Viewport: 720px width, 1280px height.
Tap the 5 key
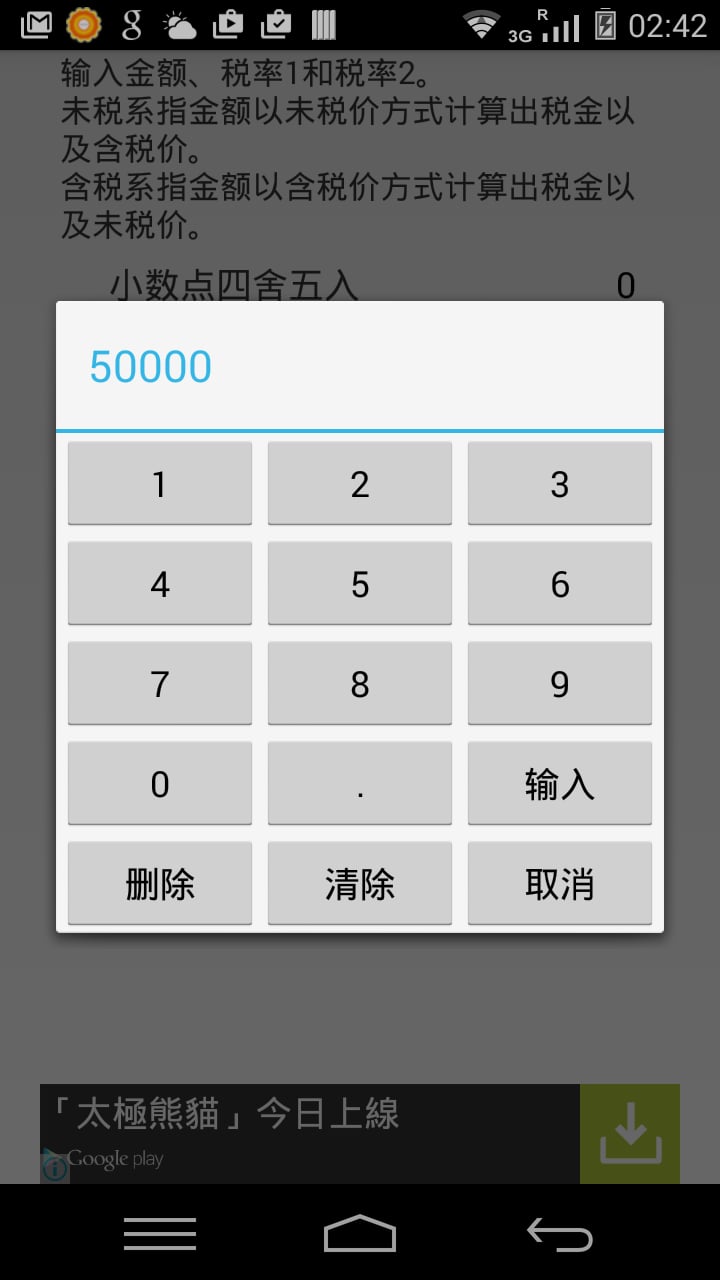[x=360, y=584]
